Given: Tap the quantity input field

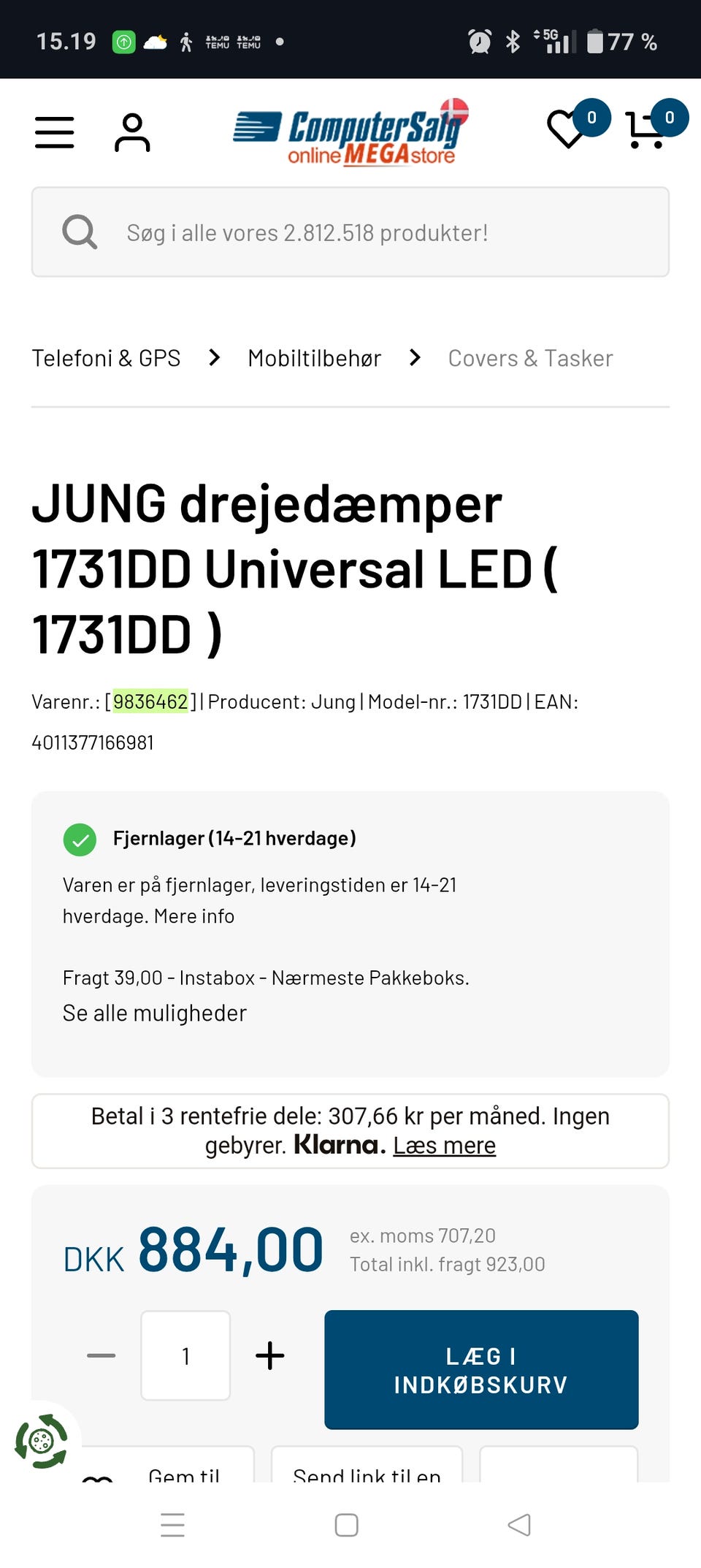Looking at the screenshot, I should [x=185, y=1355].
